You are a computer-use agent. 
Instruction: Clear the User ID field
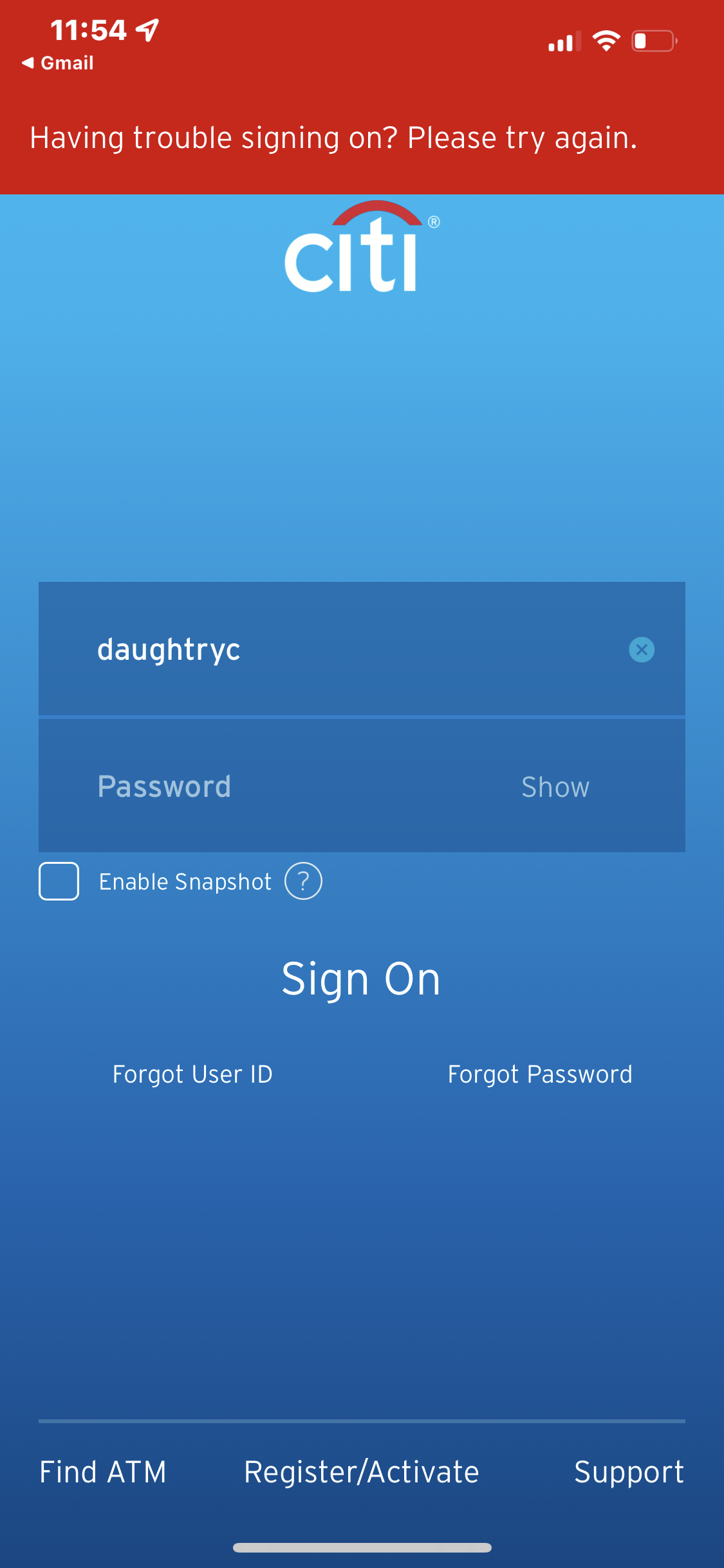641,649
